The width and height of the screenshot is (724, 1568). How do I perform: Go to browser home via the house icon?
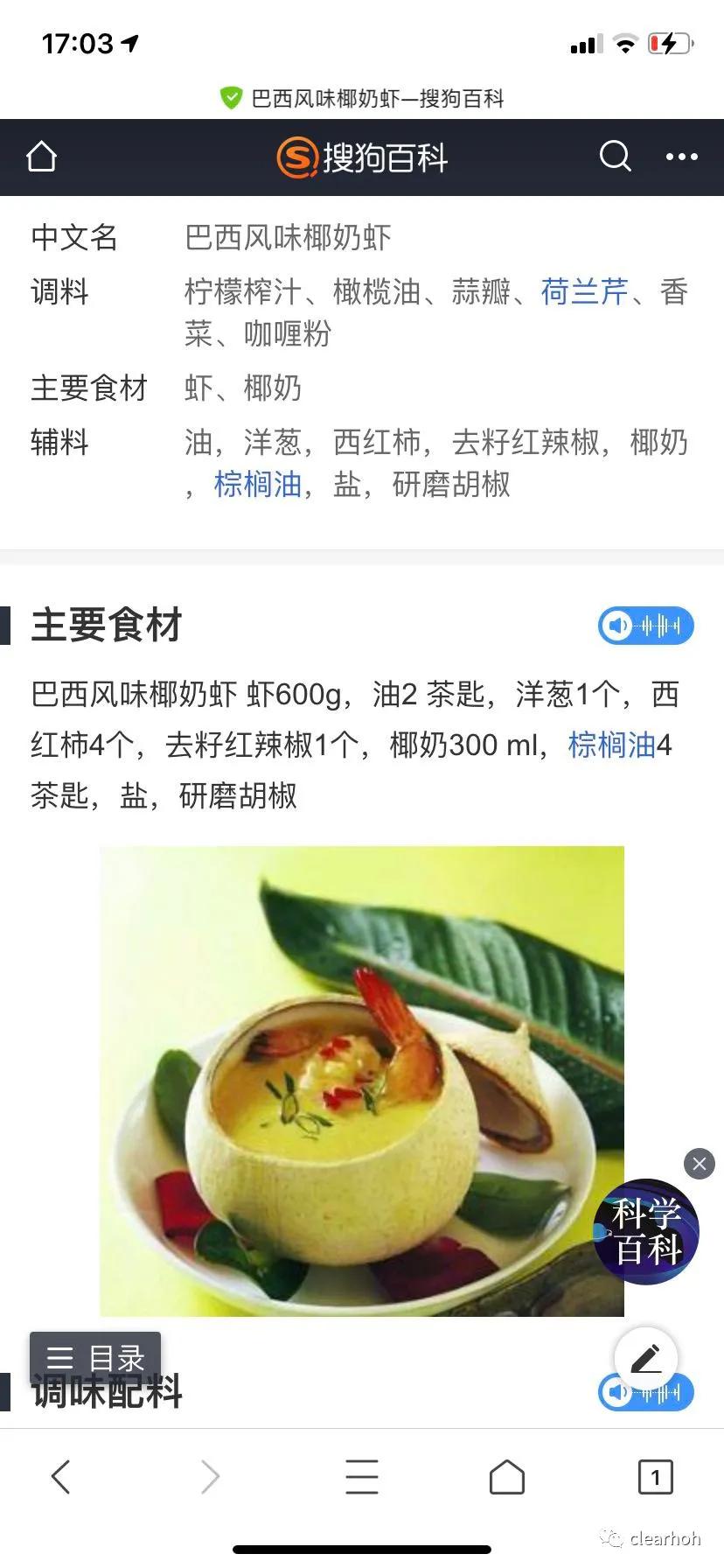tap(507, 1476)
